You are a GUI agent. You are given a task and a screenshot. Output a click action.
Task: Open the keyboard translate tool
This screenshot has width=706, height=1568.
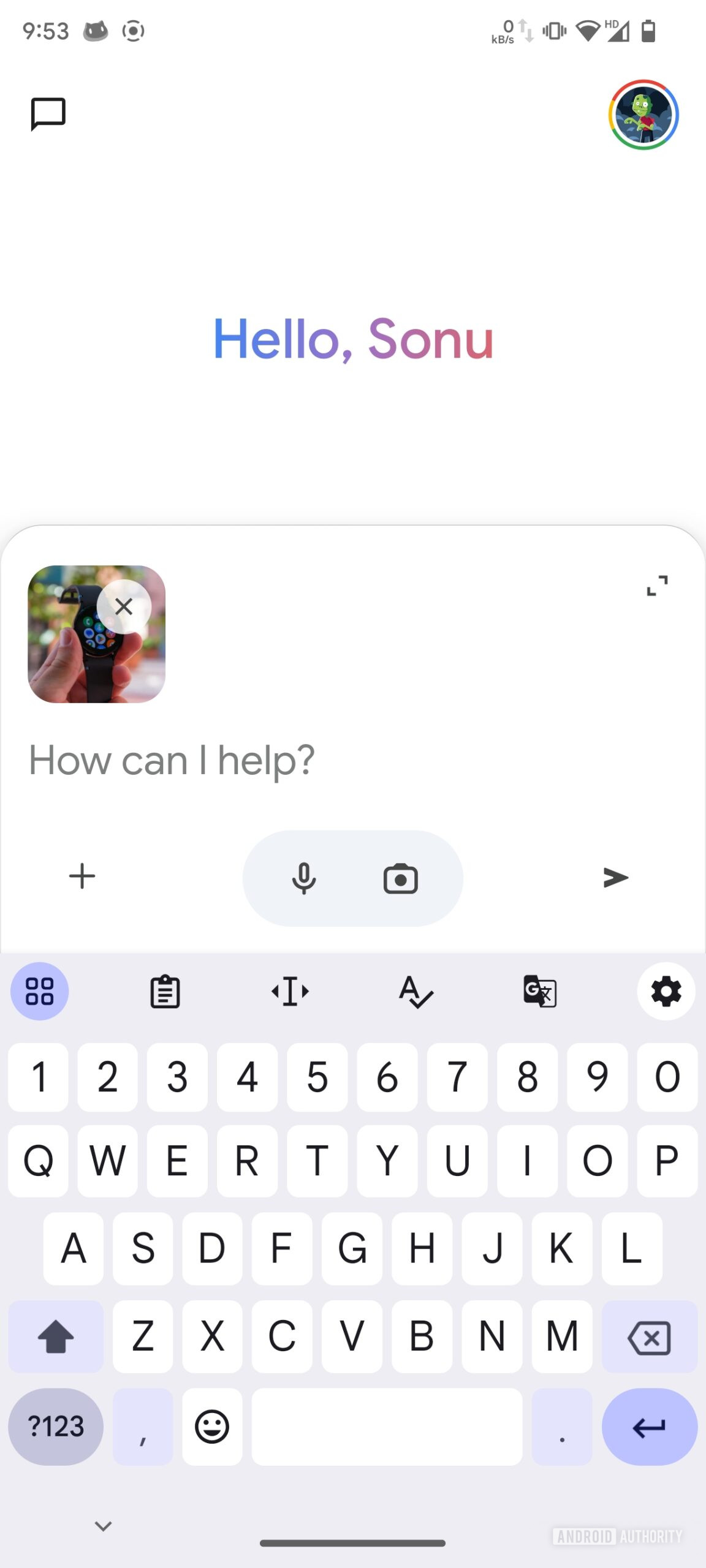pyautogui.click(x=540, y=991)
